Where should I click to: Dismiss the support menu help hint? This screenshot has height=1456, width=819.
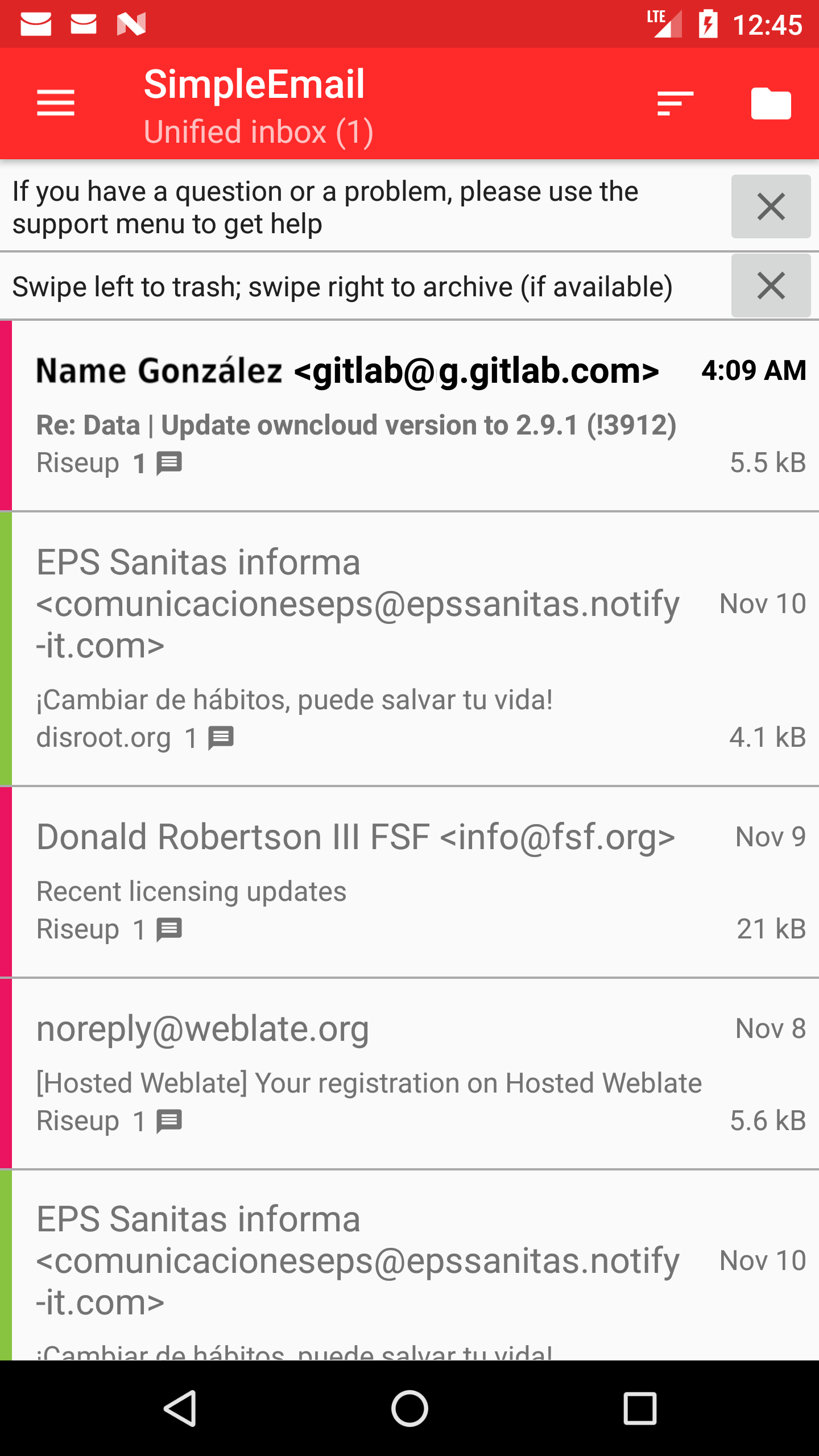tap(771, 206)
